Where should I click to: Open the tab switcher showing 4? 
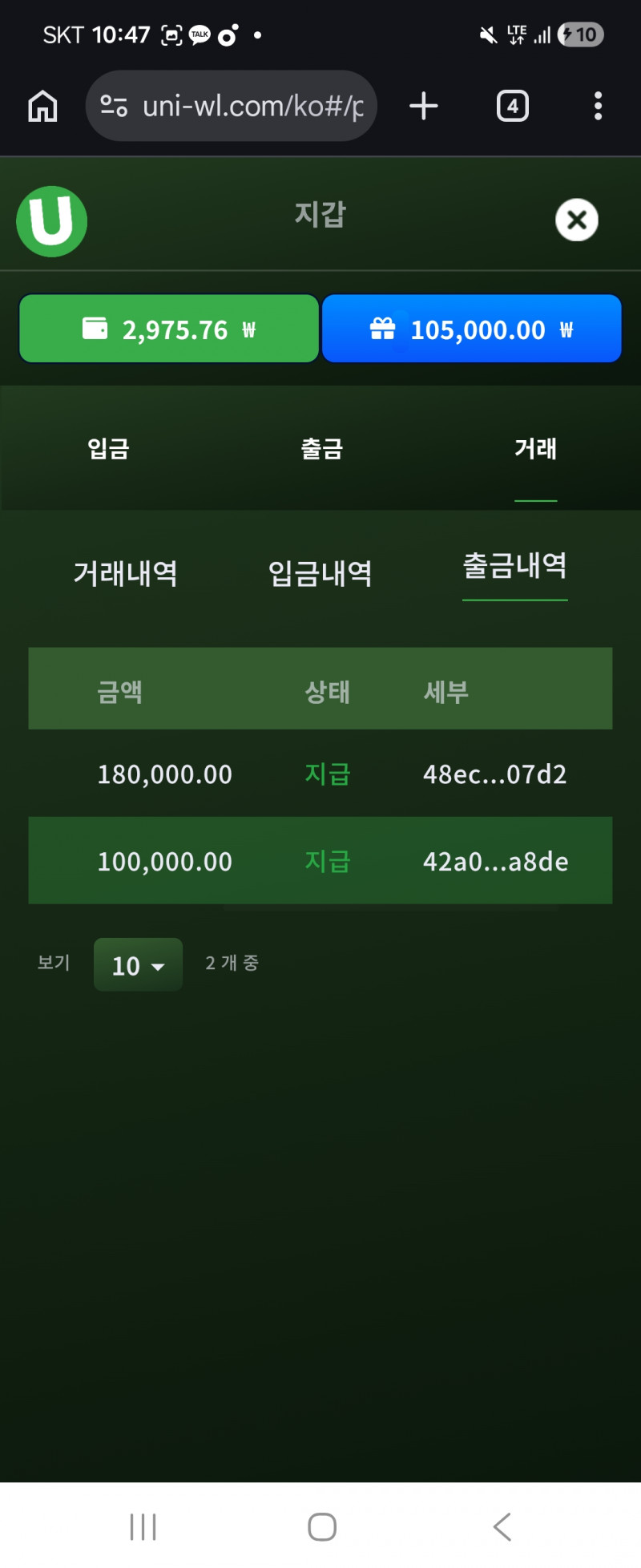click(513, 106)
